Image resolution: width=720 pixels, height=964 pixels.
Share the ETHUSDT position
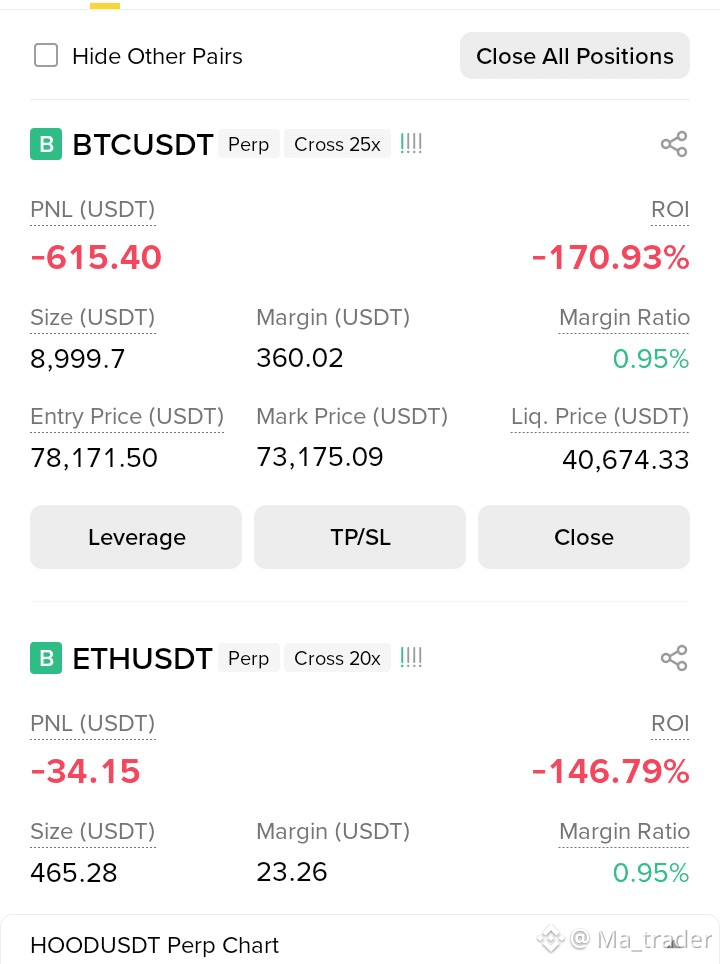tap(674, 658)
